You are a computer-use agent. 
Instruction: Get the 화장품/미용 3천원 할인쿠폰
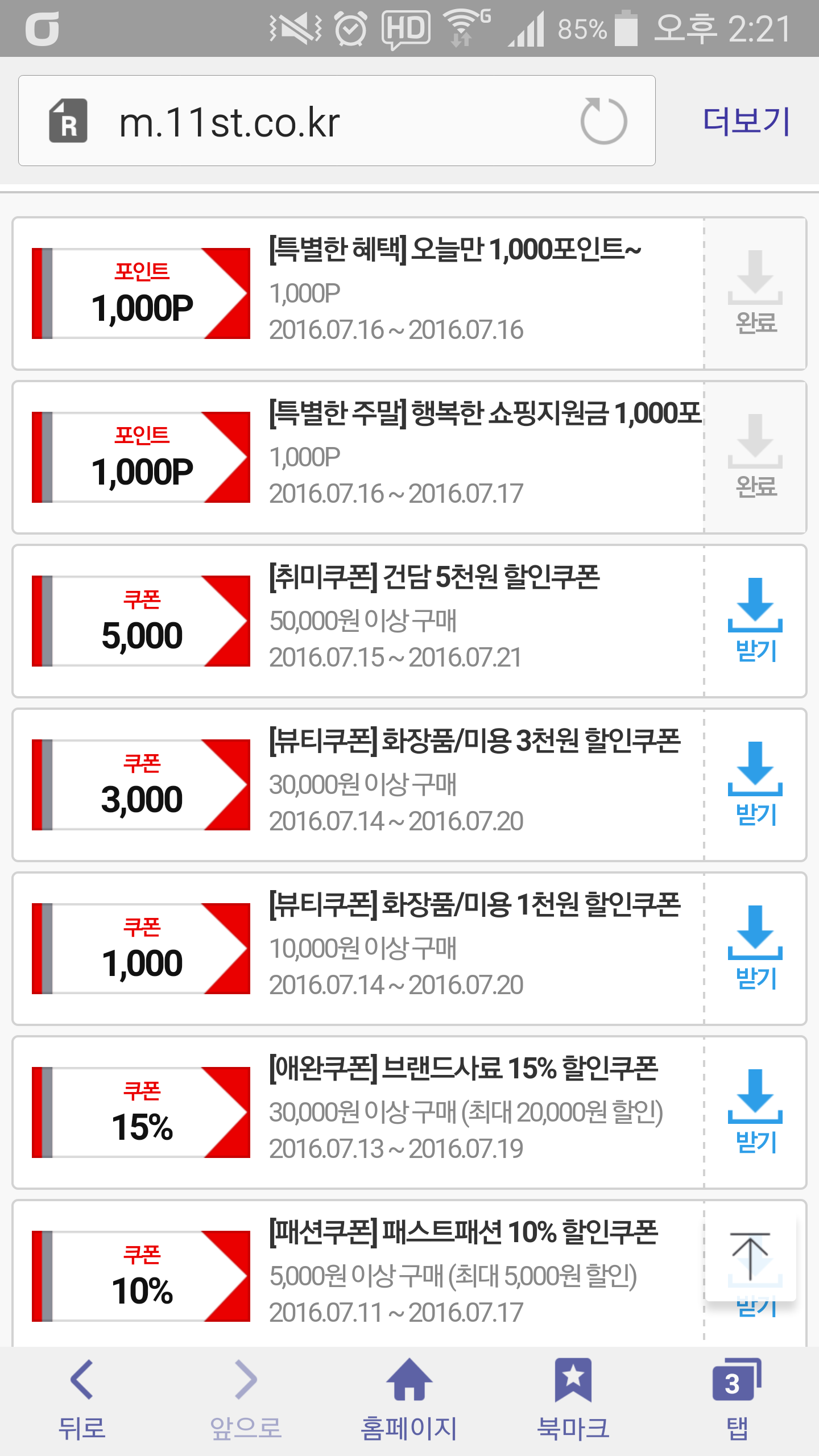755,784
